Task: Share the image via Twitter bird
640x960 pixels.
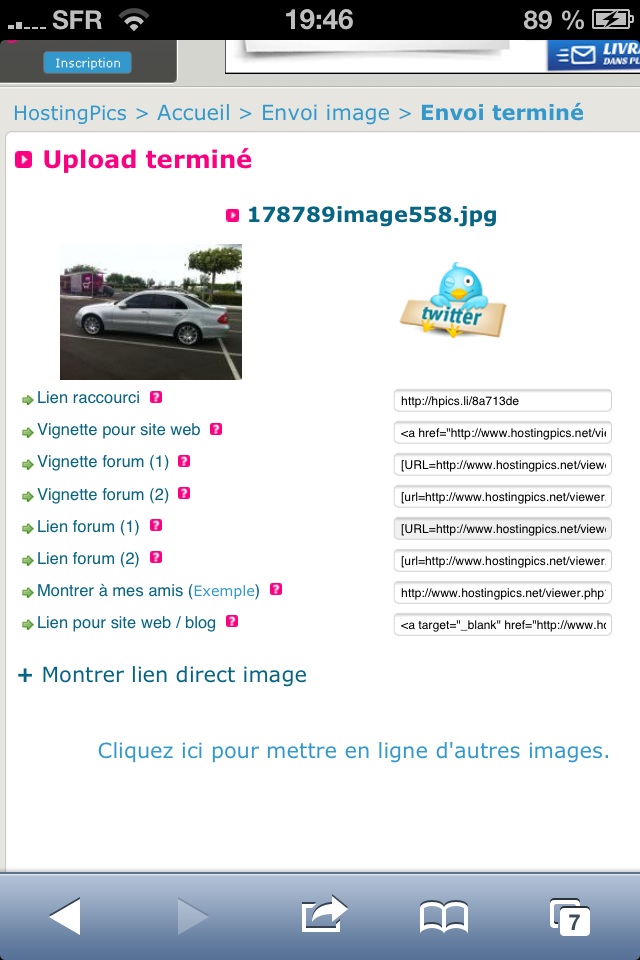Action: (x=453, y=301)
